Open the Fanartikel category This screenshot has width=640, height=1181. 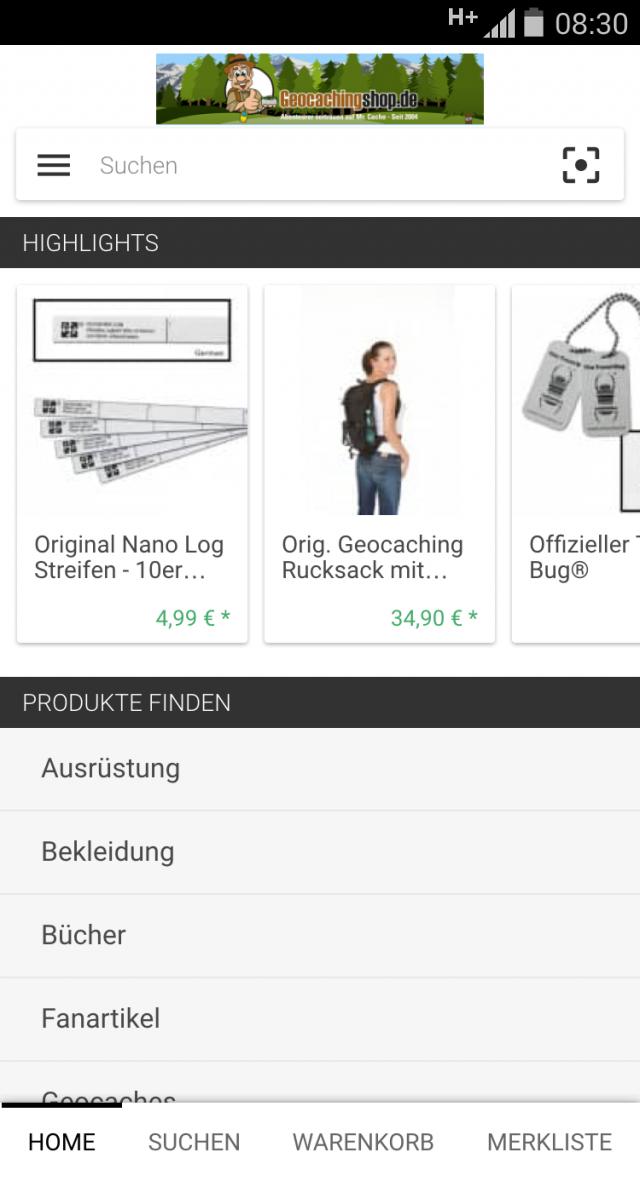pos(320,1018)
